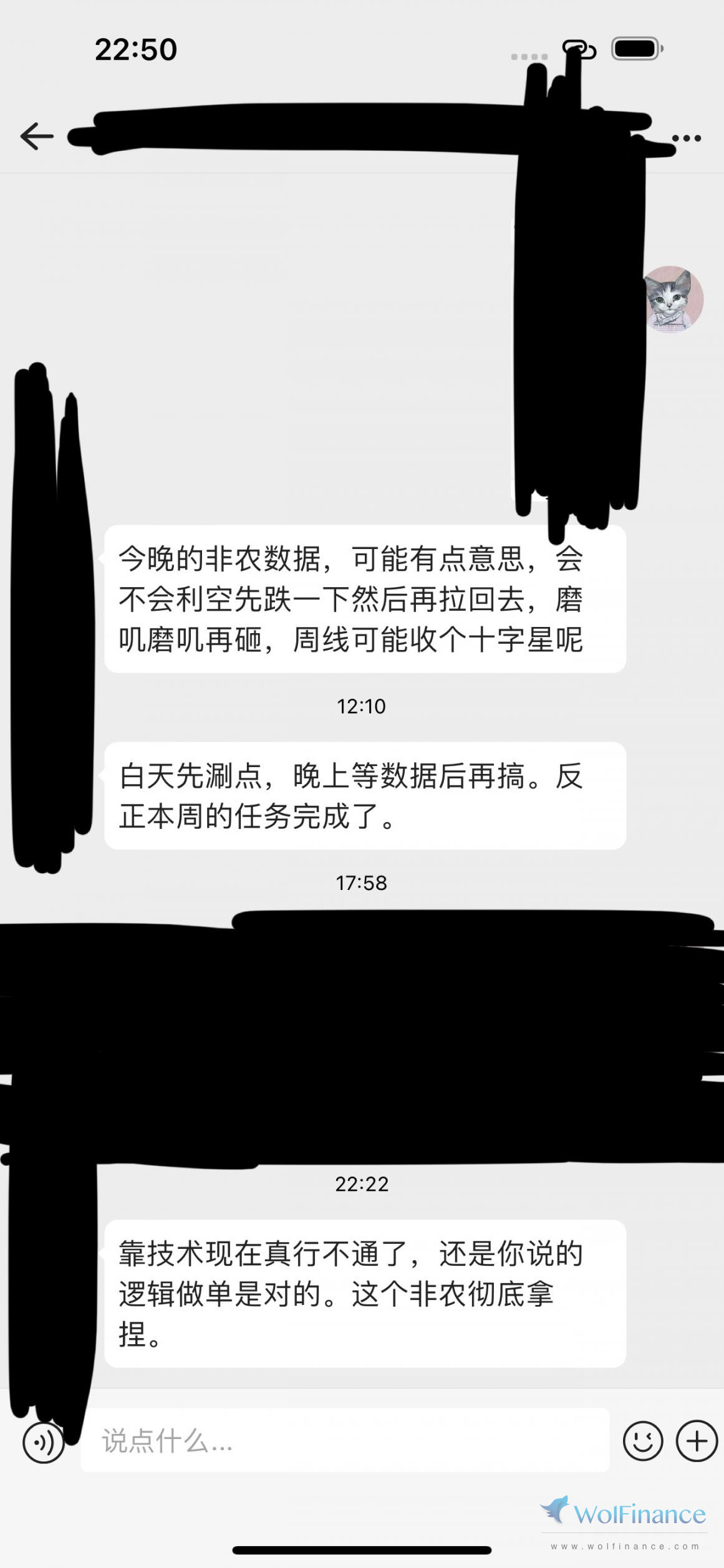Screen dimensions: 724x1568
Task: Switch to voice message input
Action: pyautogui.click(x=43, y=1441)
